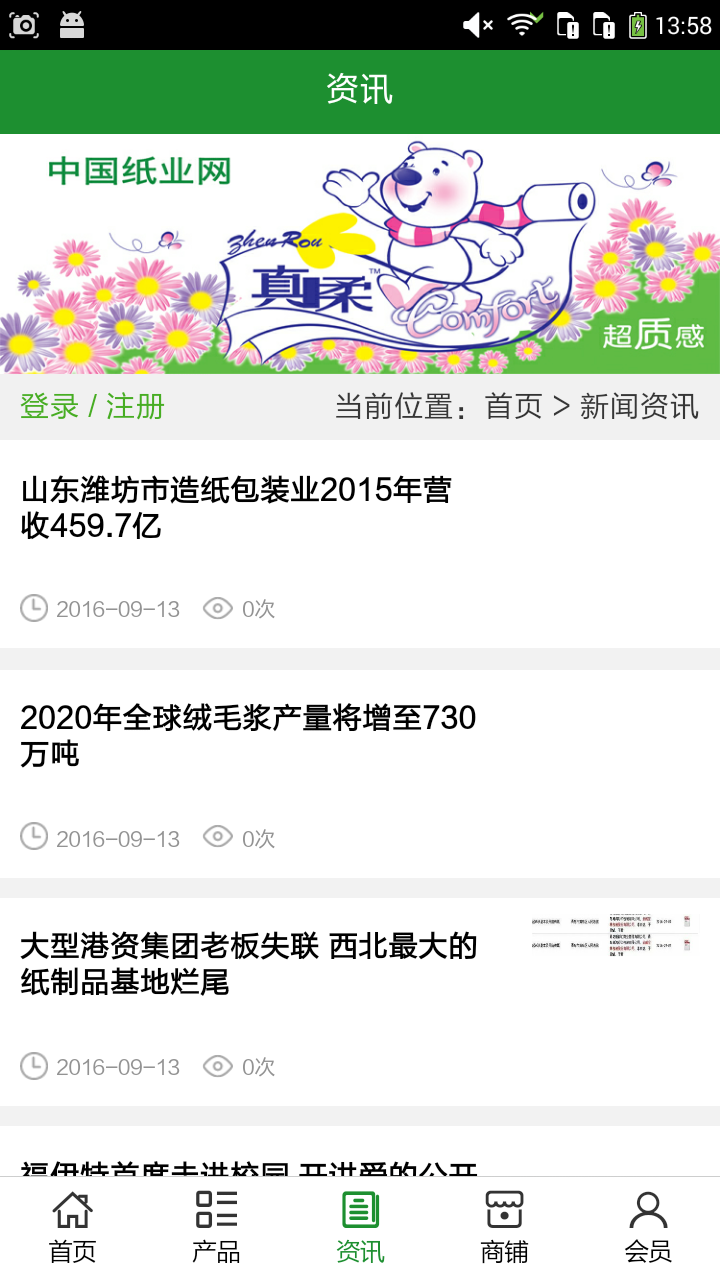The height and width of the screenshot is (1280, 720).
Task: Read the 山东潍坊市造纸包装业 article
Action: [x=236, y=507]
